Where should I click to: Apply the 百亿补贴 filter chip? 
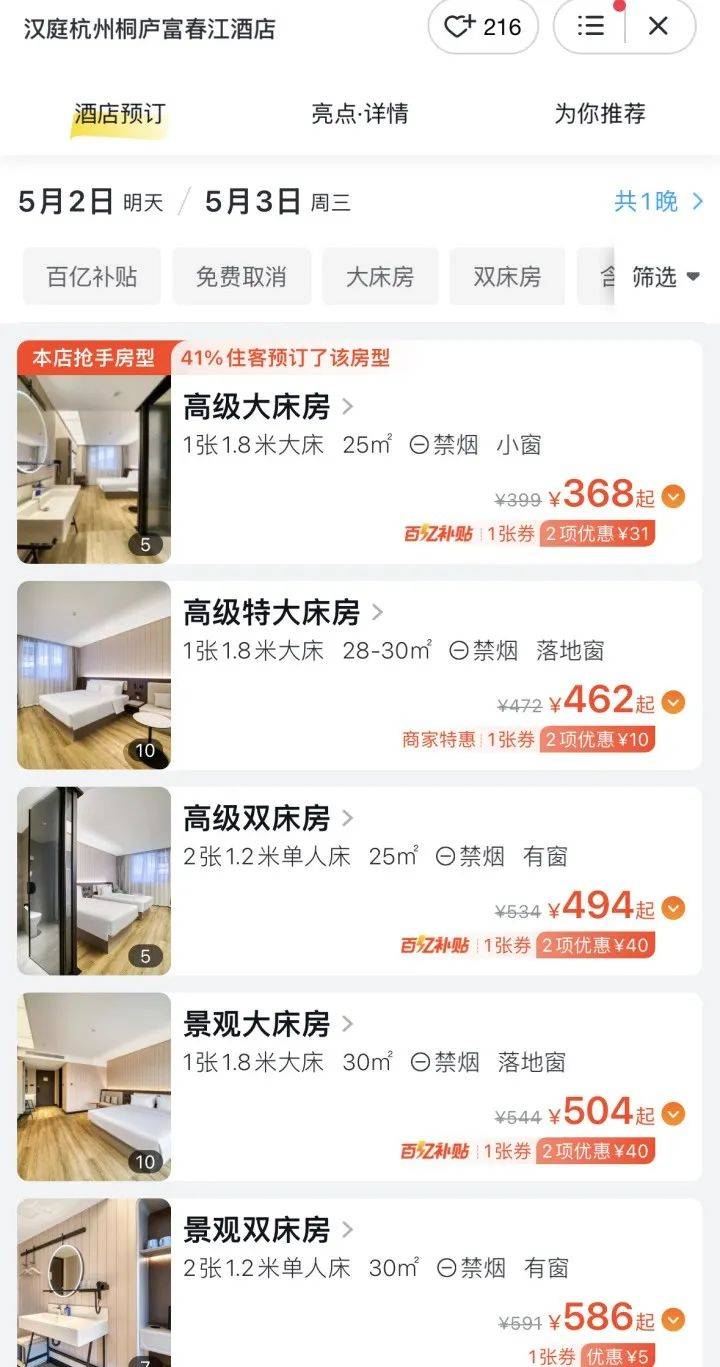click(x=92, y=276)
